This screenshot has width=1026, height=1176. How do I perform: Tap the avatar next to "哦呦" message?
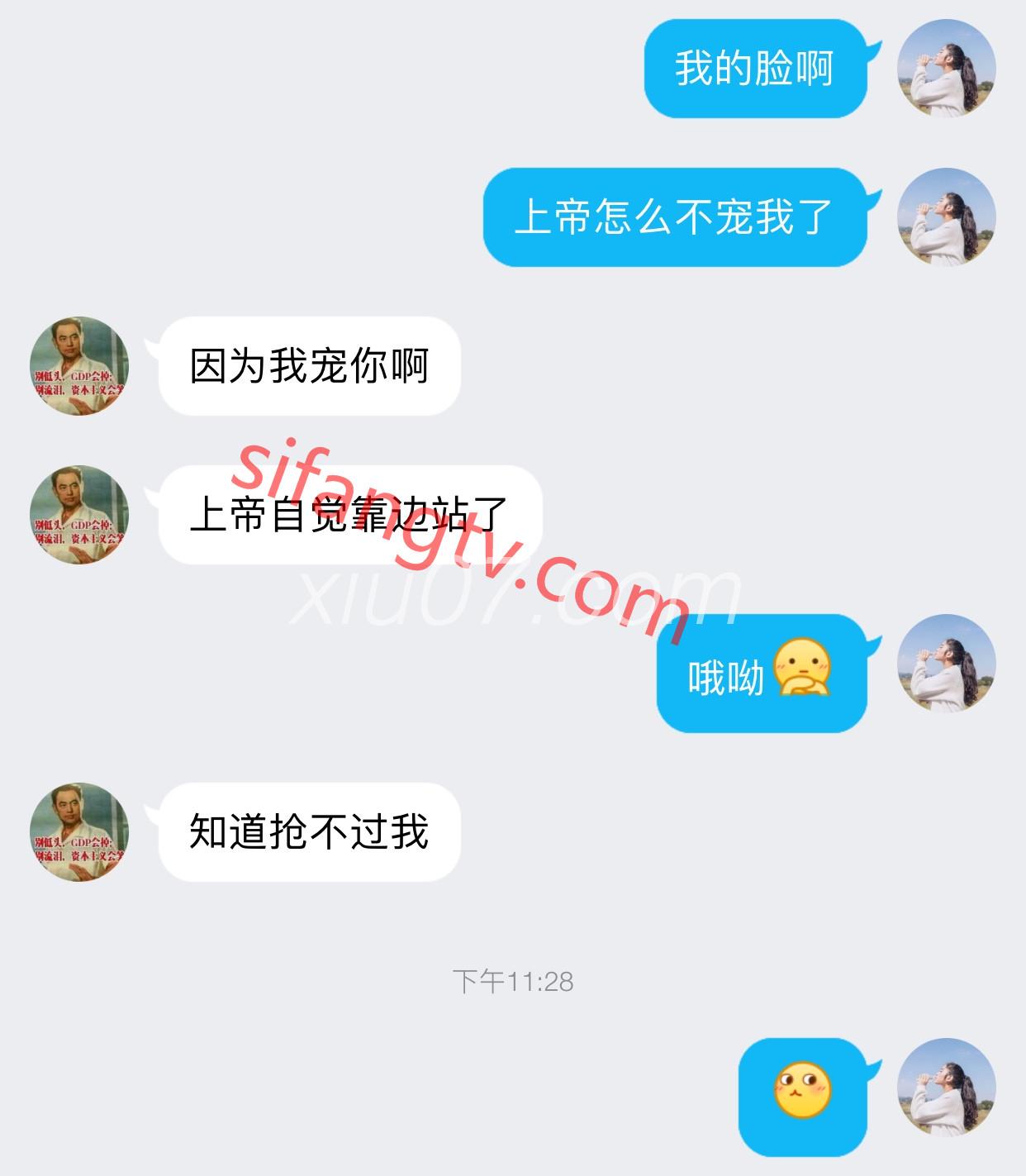[947, 664]
